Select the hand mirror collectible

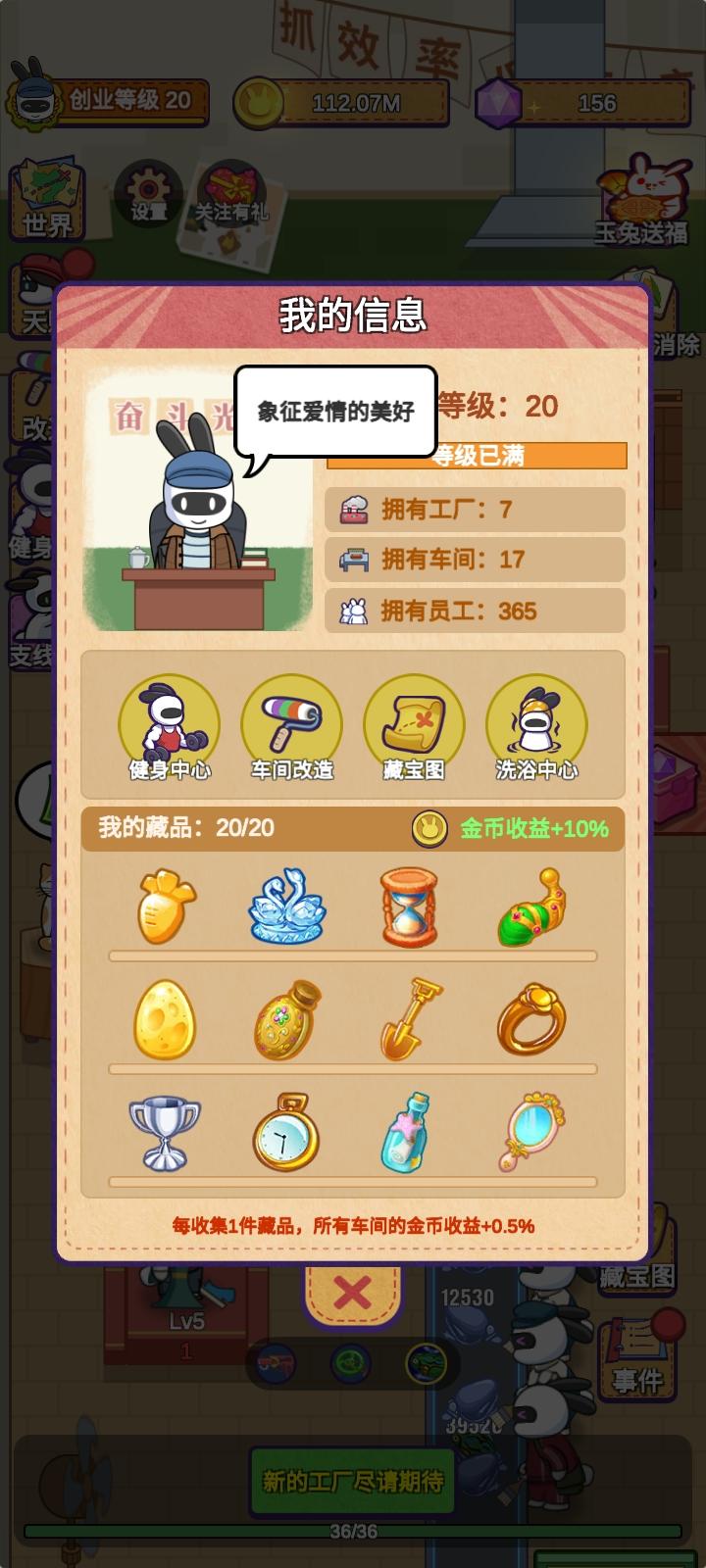[x=532, y=1133]
